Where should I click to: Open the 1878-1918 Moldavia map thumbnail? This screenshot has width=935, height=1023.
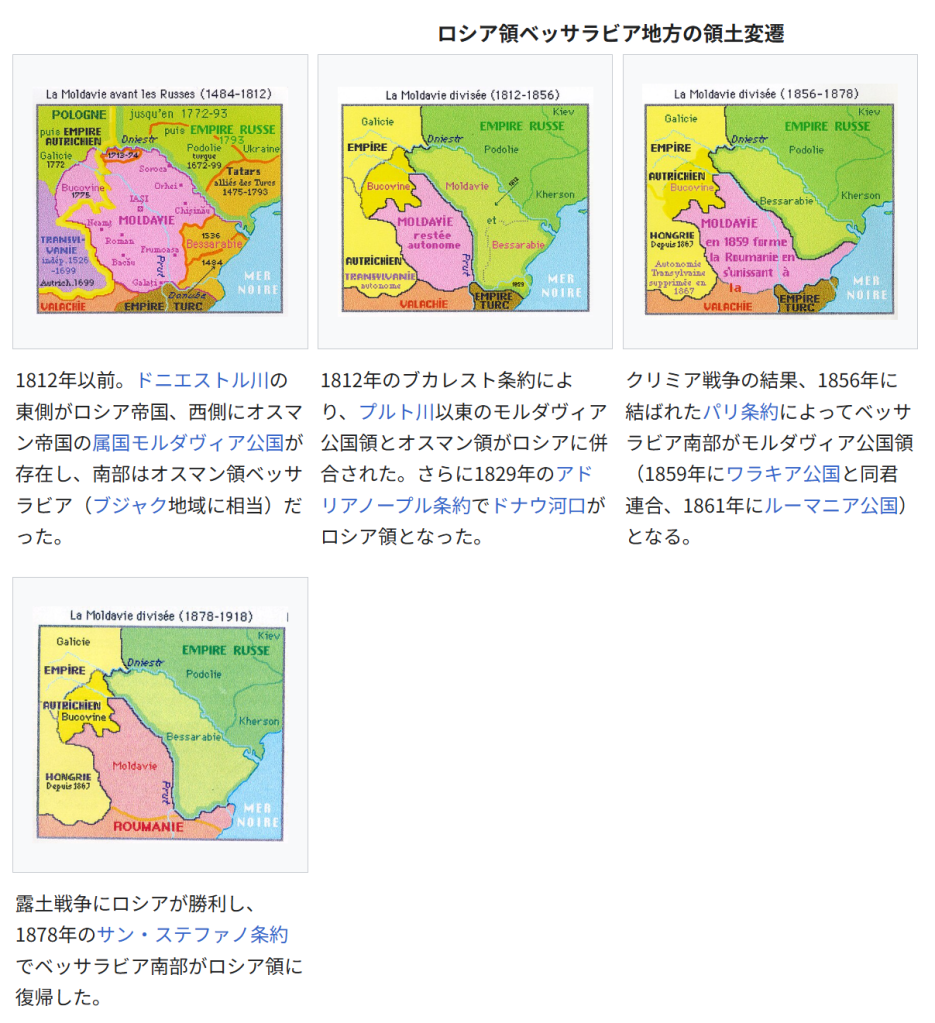point(160,723)
